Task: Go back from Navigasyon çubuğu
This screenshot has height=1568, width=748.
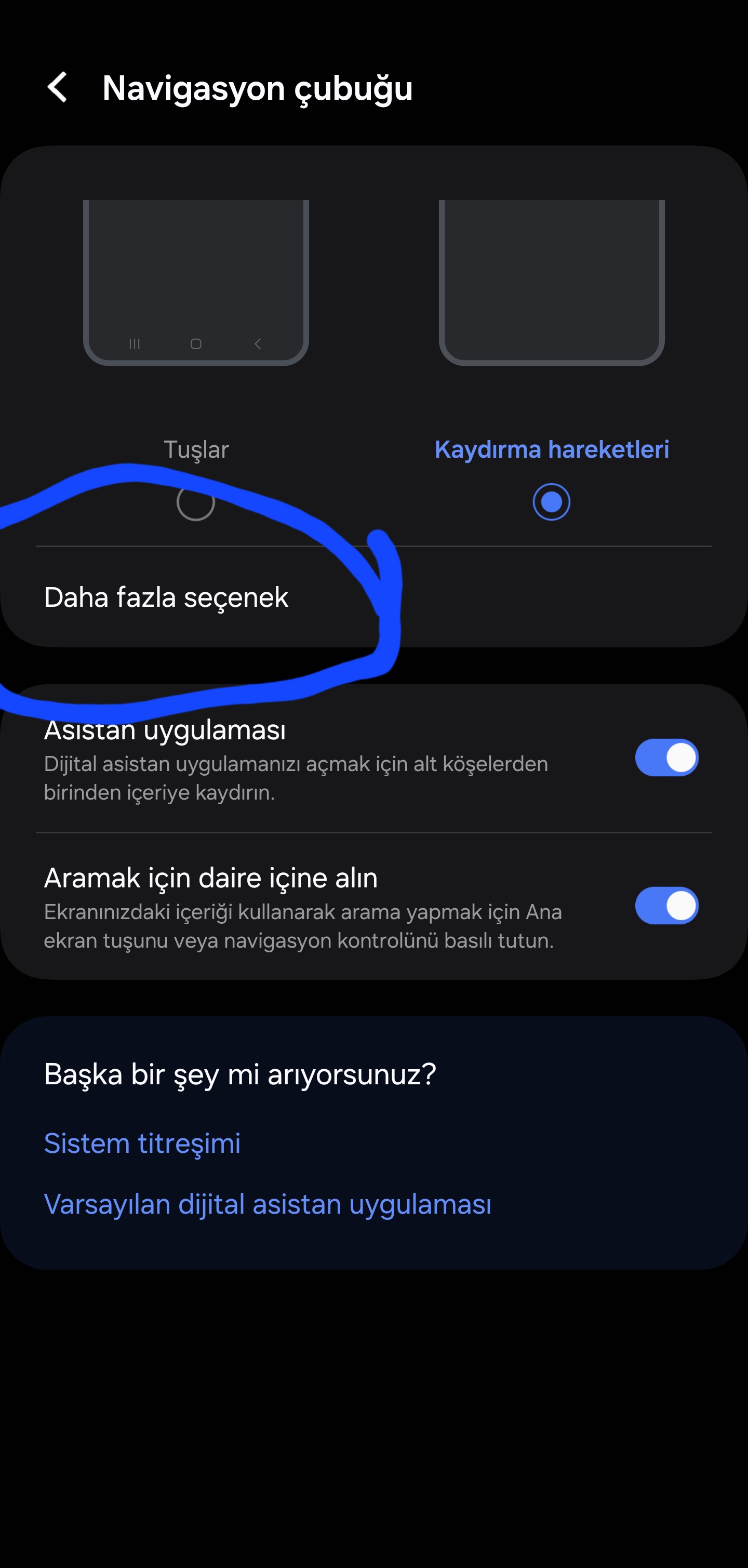Action: pos(57,88)
